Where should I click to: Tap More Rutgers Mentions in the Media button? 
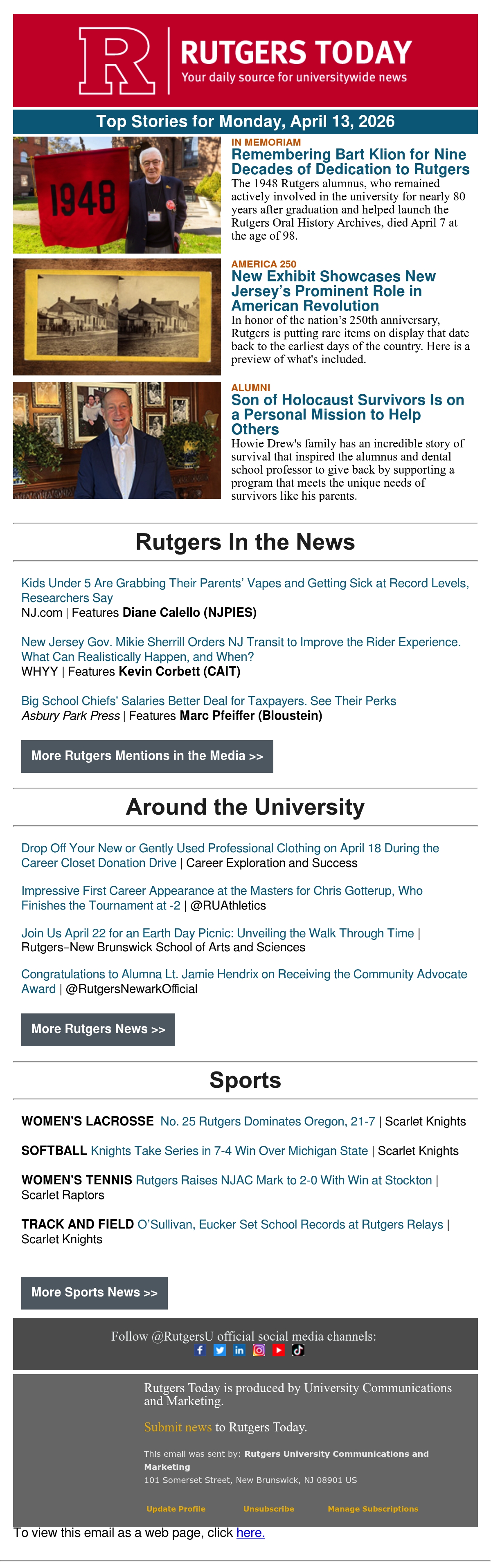point(147,757)
